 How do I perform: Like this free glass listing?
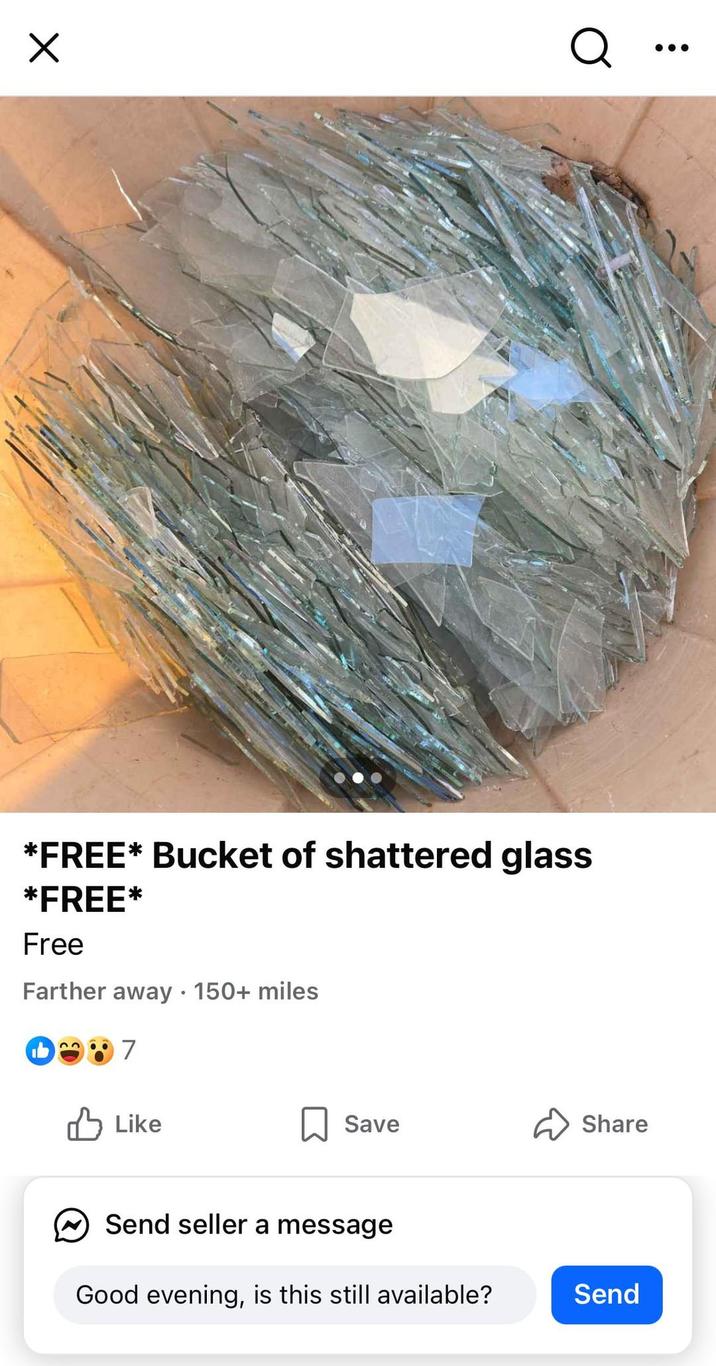pos(114,1124)
